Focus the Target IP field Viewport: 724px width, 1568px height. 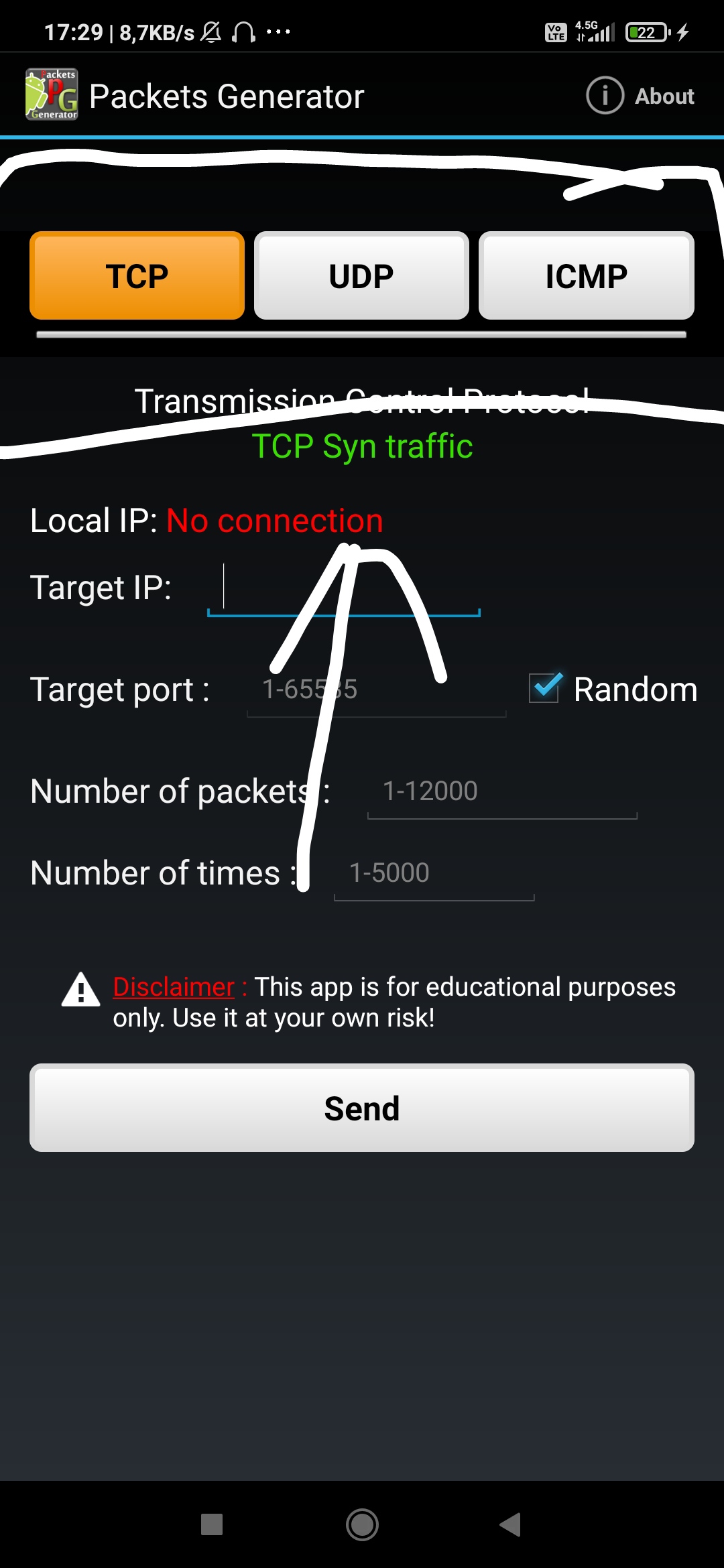coord(343,588)
